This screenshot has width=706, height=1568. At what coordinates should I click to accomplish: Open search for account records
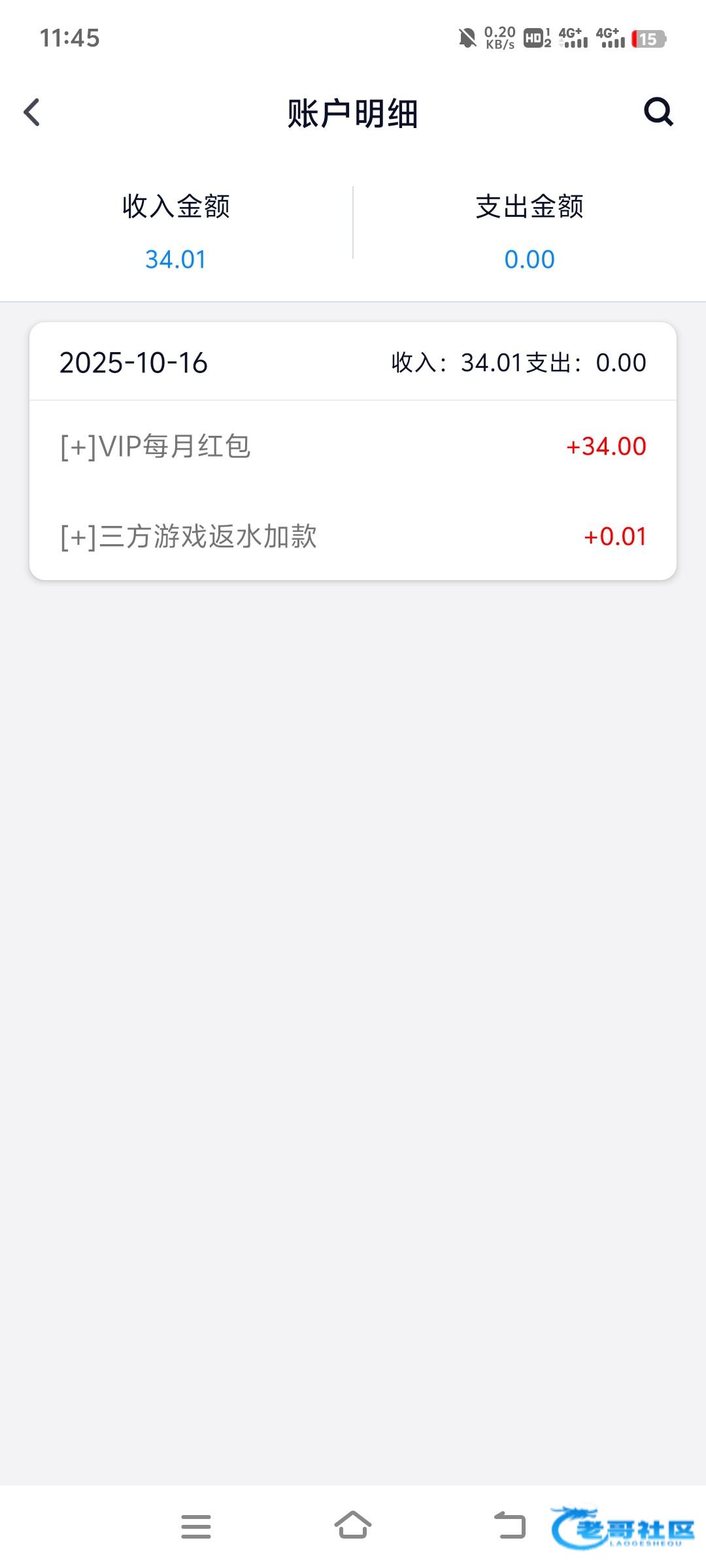click(x=658, y=112)
